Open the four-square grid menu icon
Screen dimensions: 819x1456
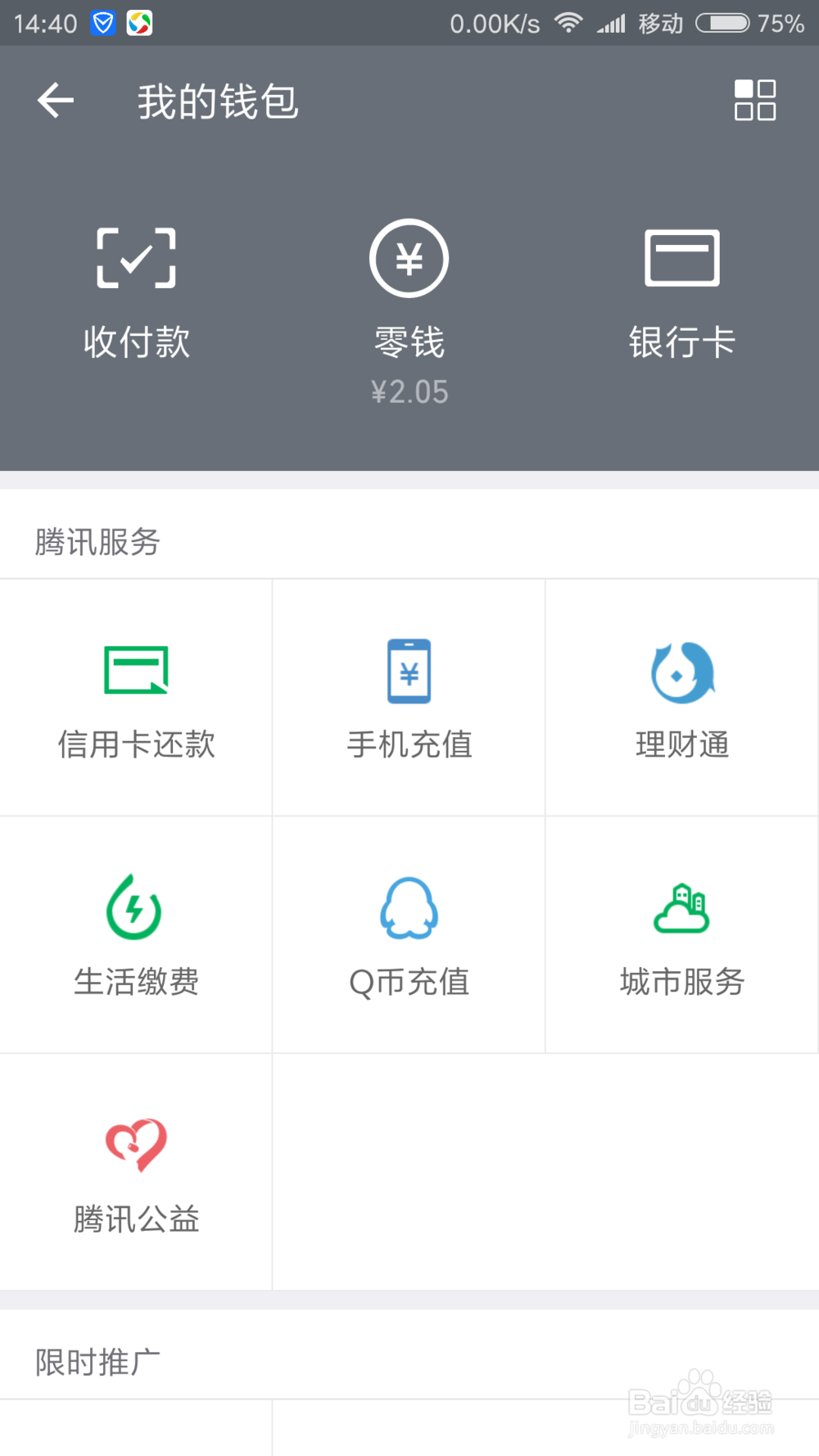pyautogui.click(x=754, y=101)
